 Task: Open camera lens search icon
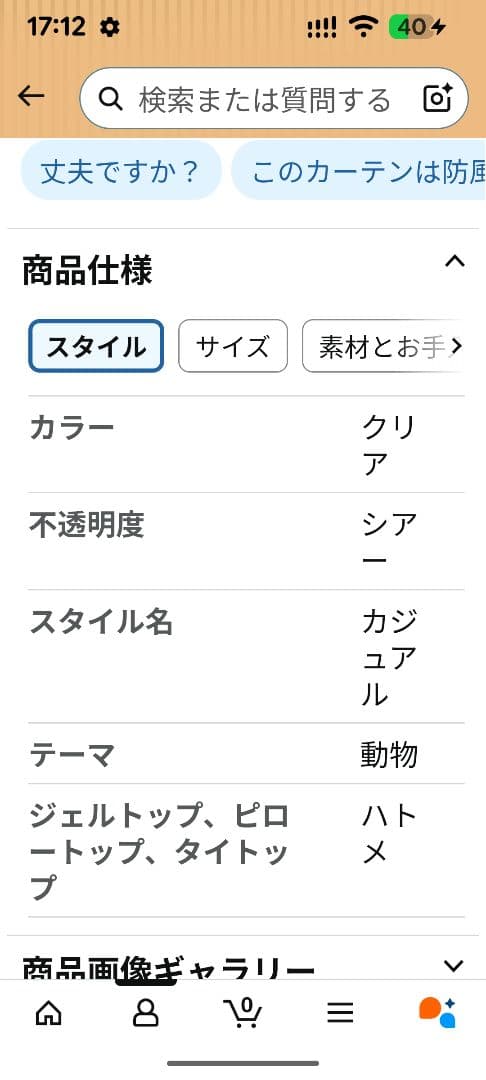coord(437,98)
